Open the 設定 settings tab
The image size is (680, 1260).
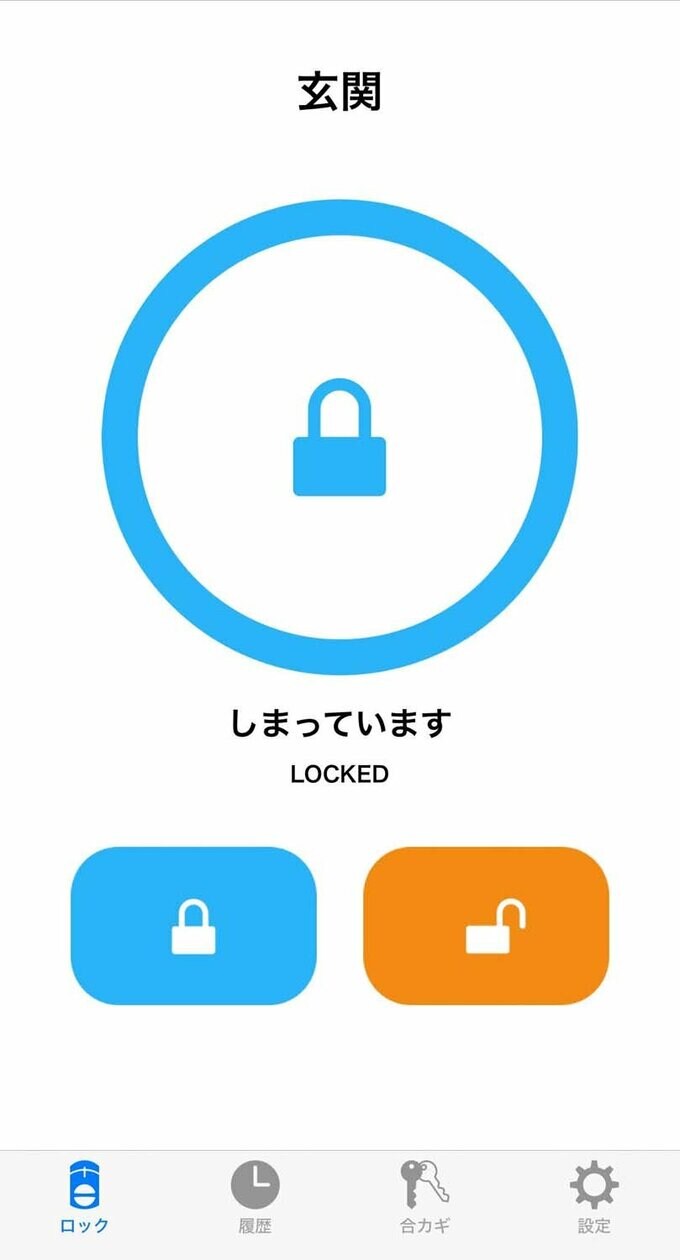[x=594, y=1197]
